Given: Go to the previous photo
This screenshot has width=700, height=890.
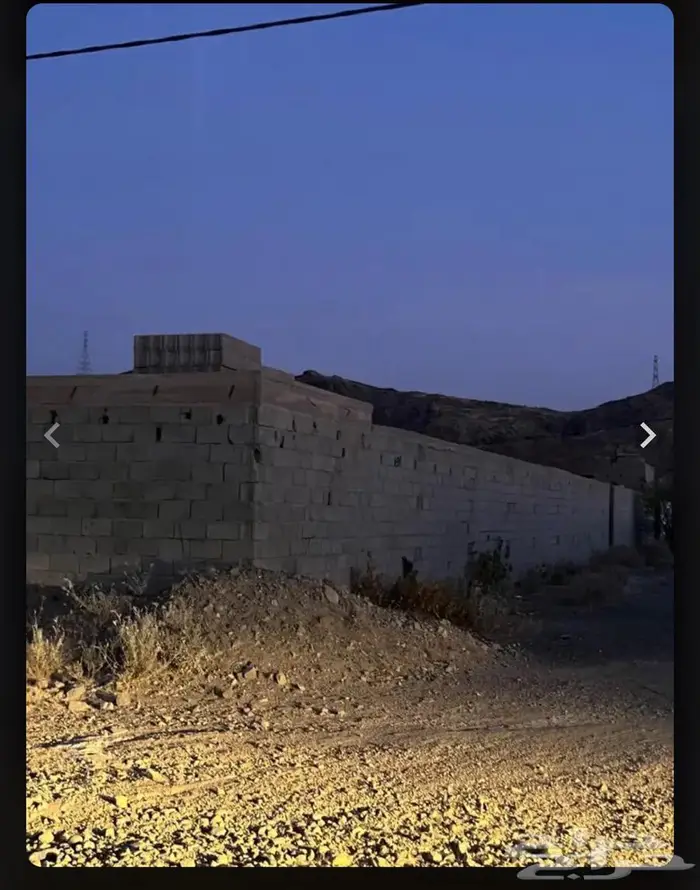Looking at the screenshot, I should pyautogui.click(x=52, y=435).
